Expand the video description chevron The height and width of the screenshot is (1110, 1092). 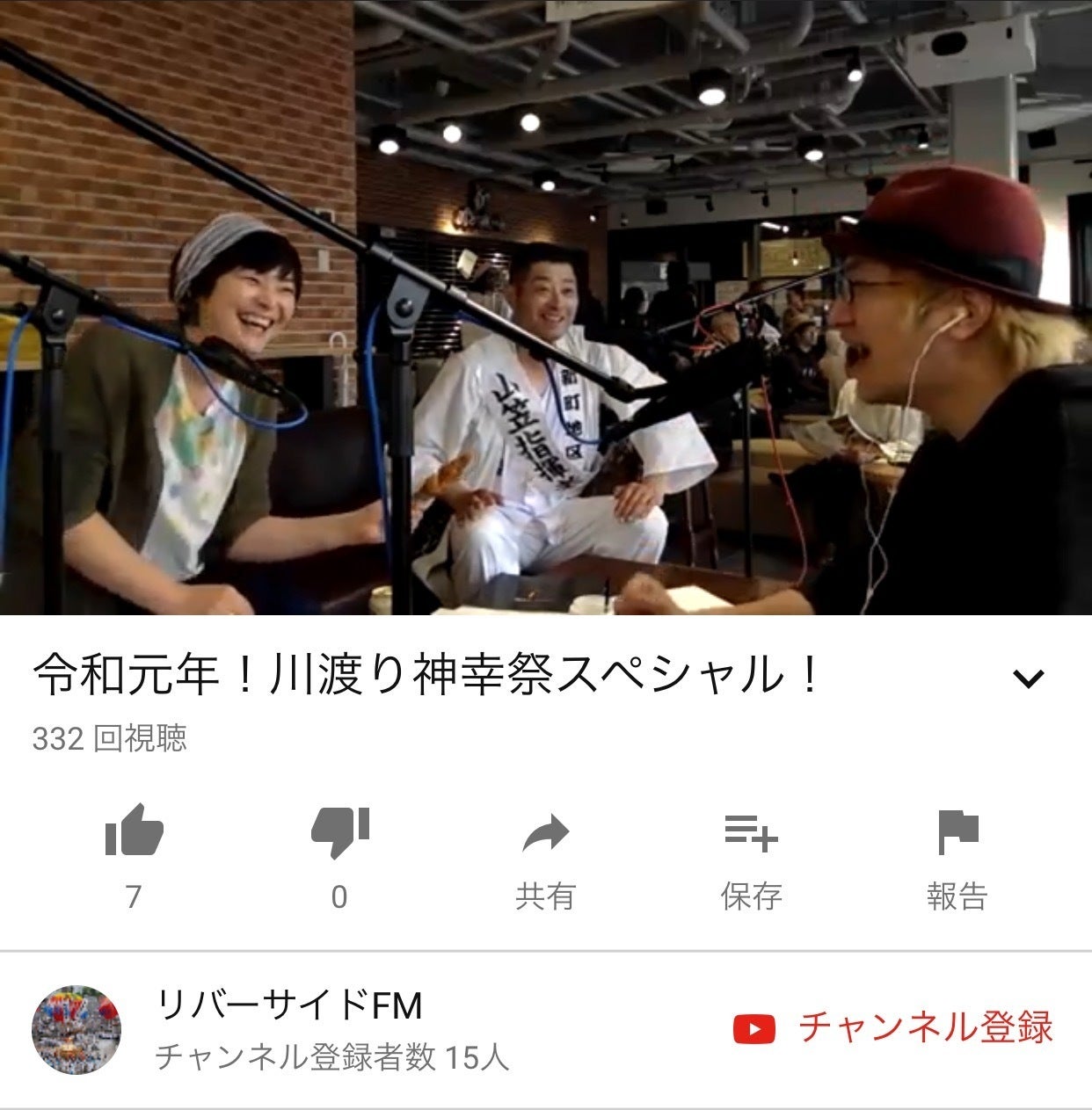pyautogui.click(x=1028, y=678)
